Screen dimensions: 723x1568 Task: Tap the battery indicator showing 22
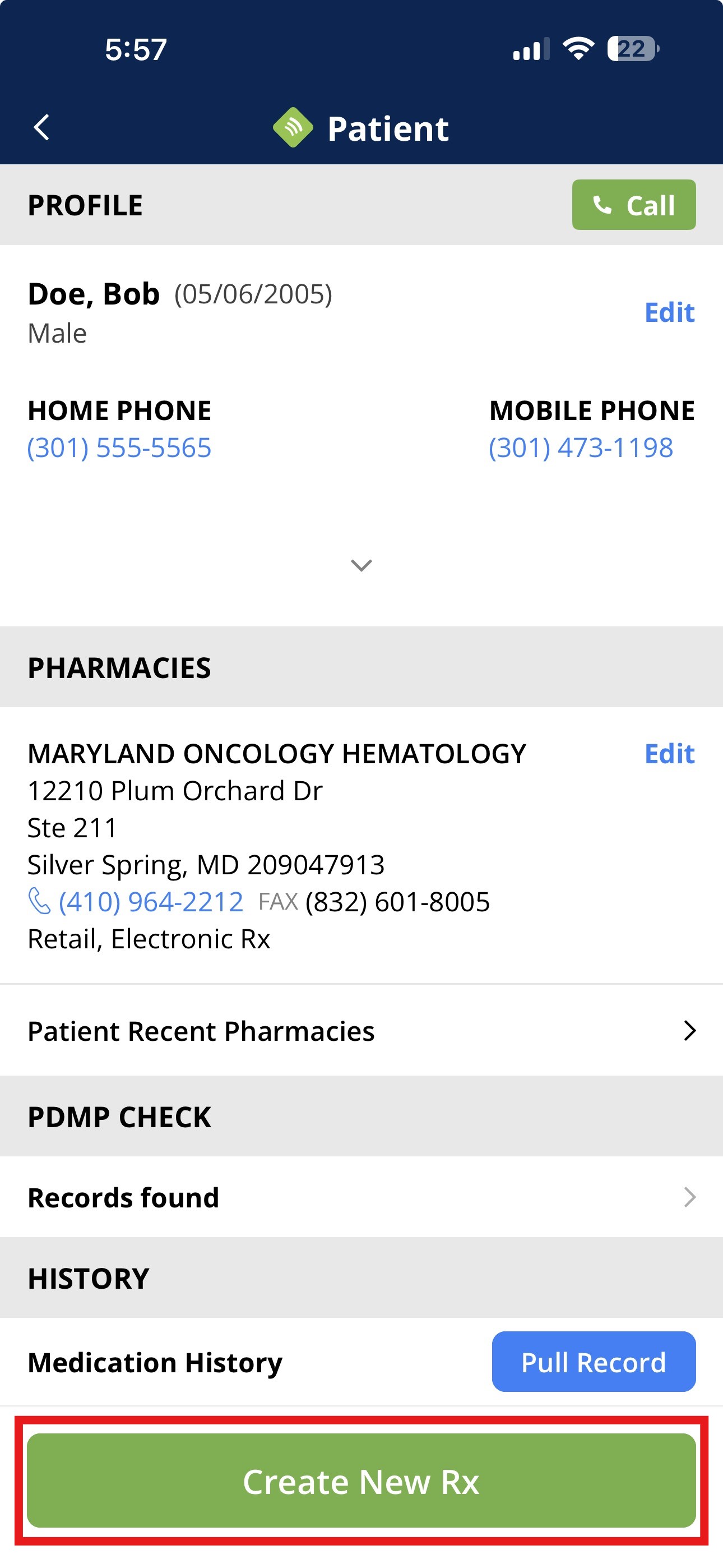pyautogui.click(x=632, y=50)
